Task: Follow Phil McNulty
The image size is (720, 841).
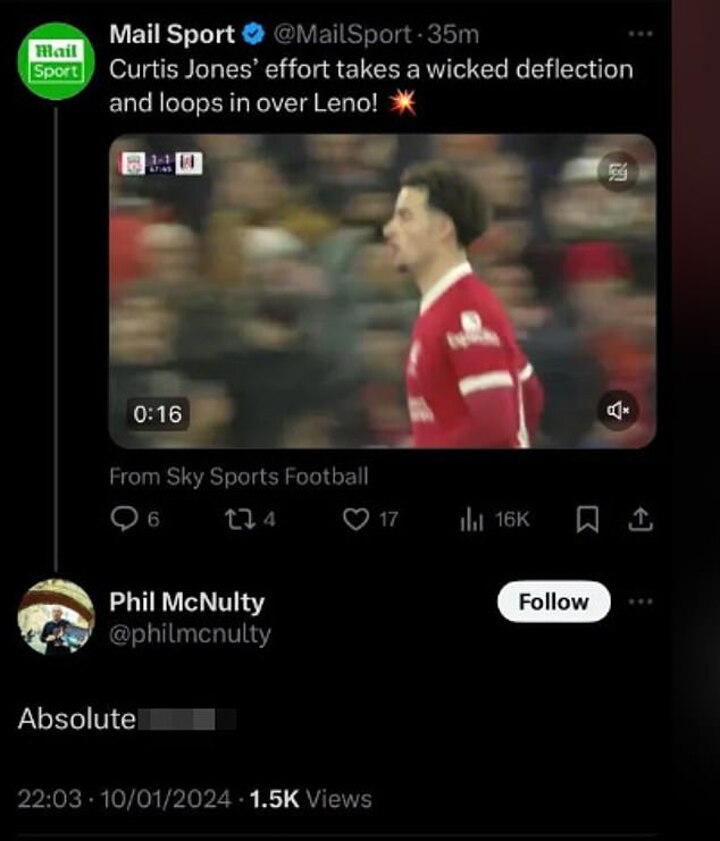Action: point(553,602)
